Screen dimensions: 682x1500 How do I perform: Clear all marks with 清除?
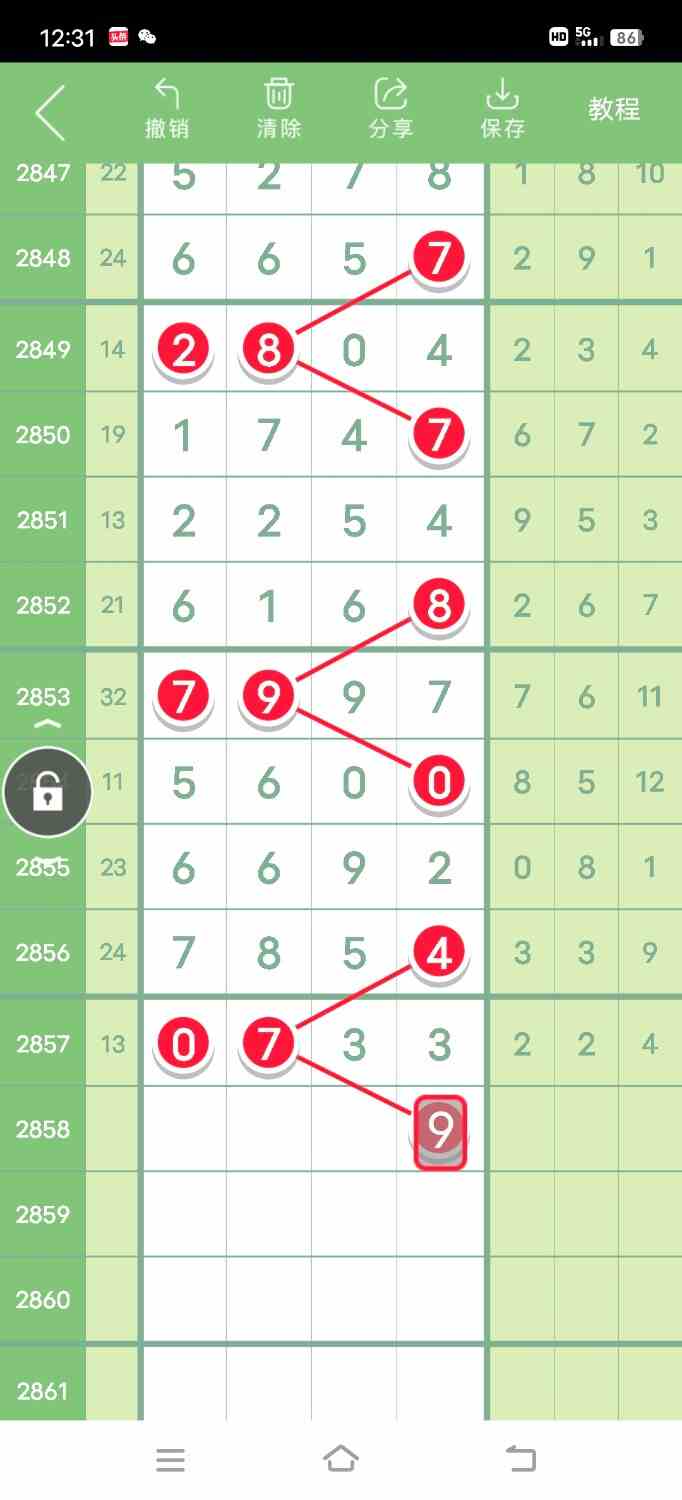click(279, 110)
